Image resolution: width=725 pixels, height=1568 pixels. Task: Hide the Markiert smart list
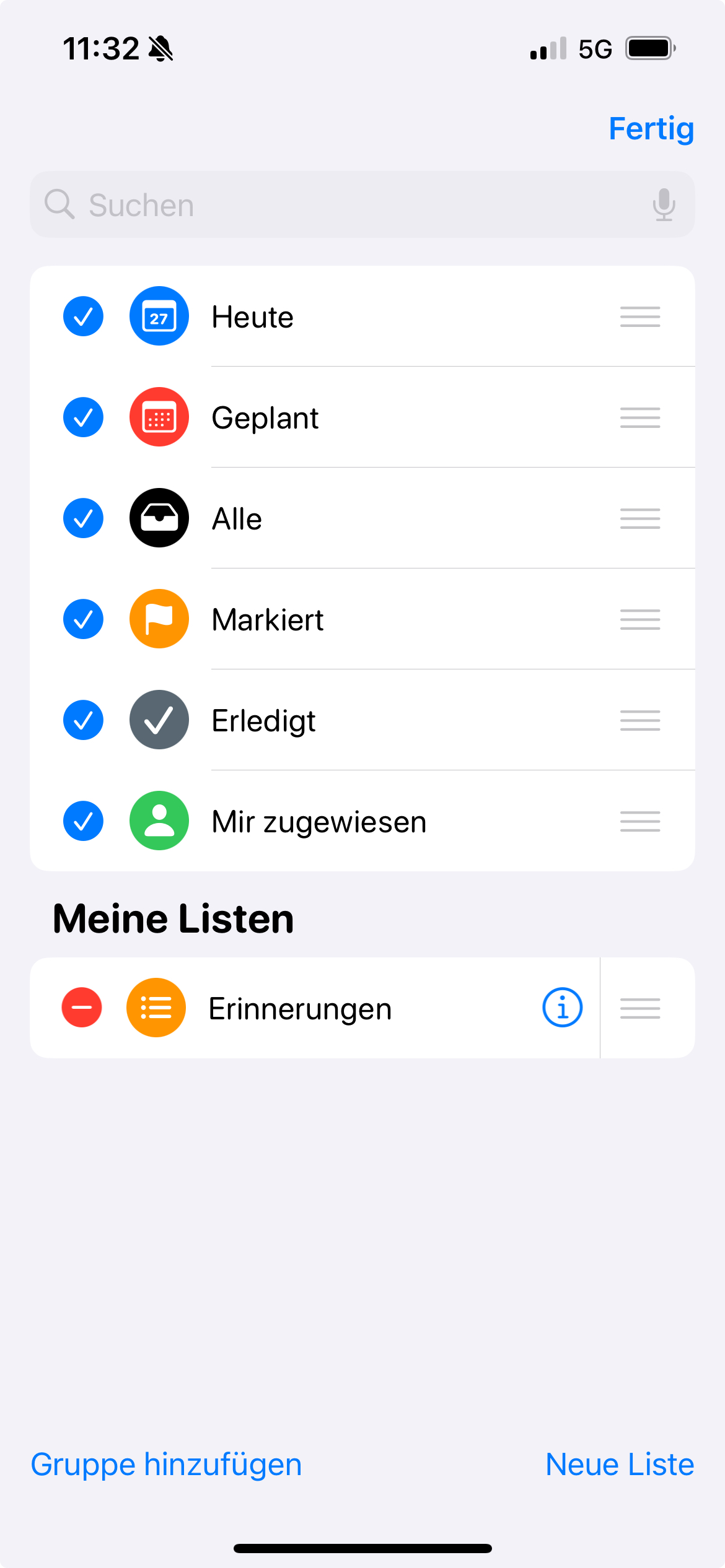[x=83, y=619]
